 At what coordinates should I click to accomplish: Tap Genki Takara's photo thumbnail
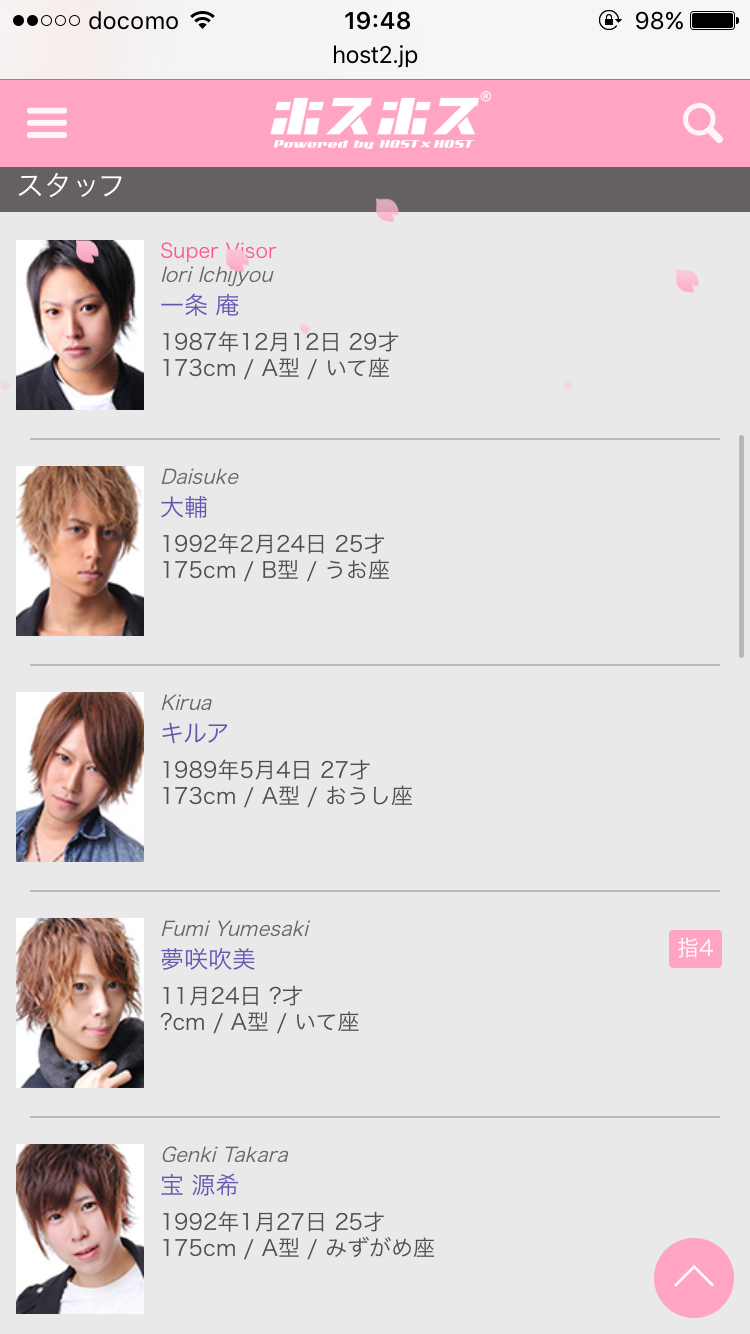[80, 1229]
